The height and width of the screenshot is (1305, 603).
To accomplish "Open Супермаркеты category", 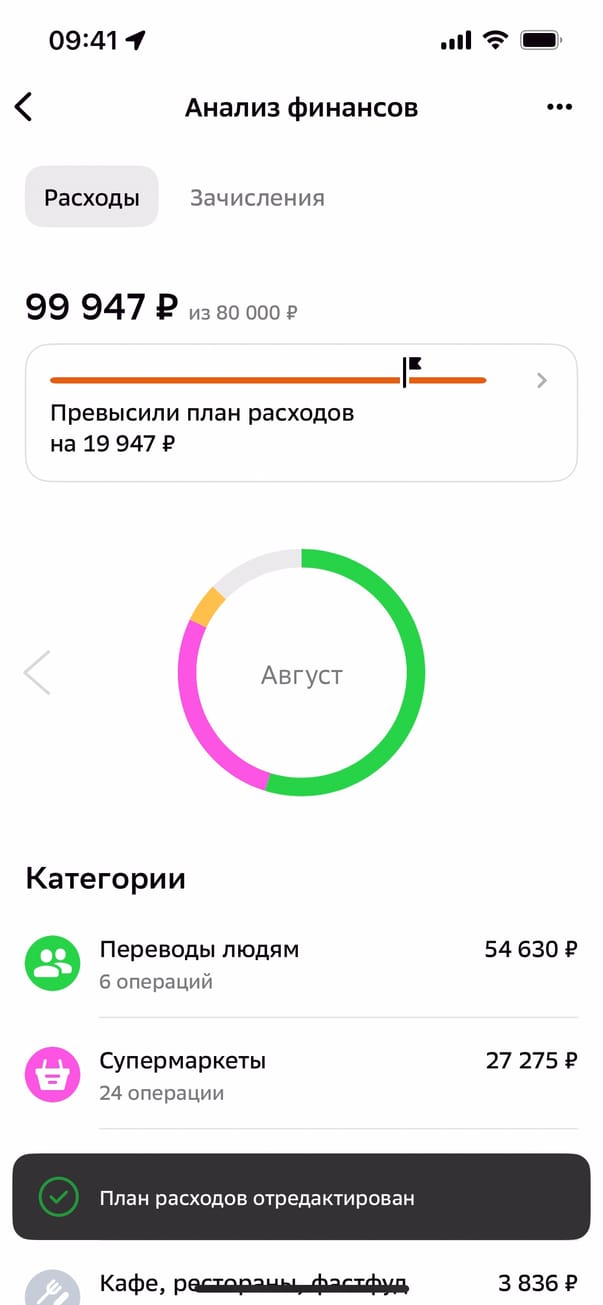I will pyautogui.click(x=300, y=1075).
